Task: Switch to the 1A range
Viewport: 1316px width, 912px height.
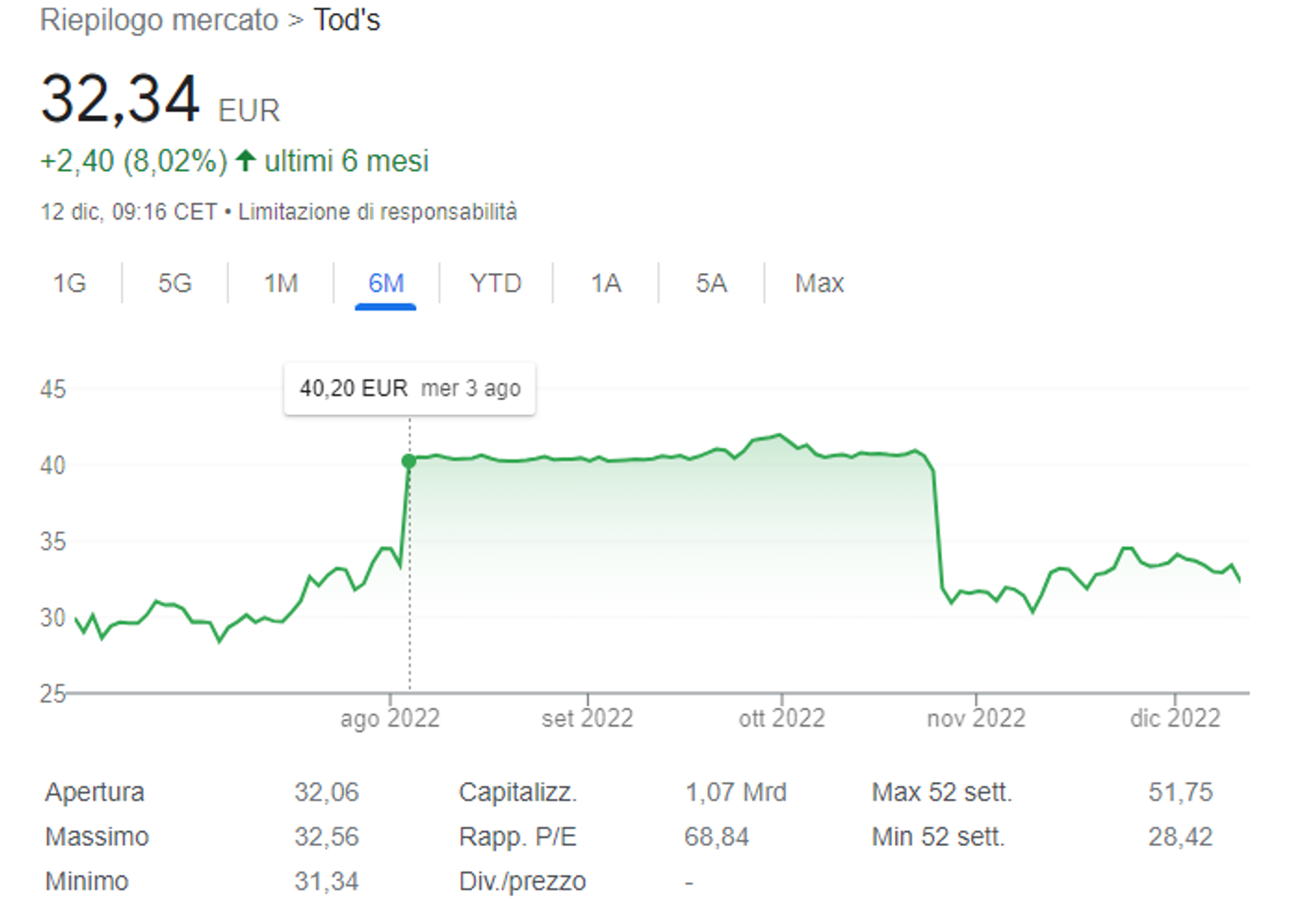Action: pos(605,284)
